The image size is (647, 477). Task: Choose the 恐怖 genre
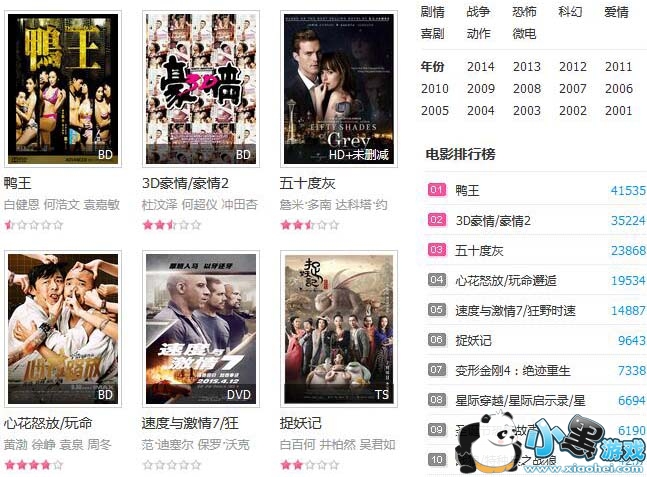click(525, 12)
